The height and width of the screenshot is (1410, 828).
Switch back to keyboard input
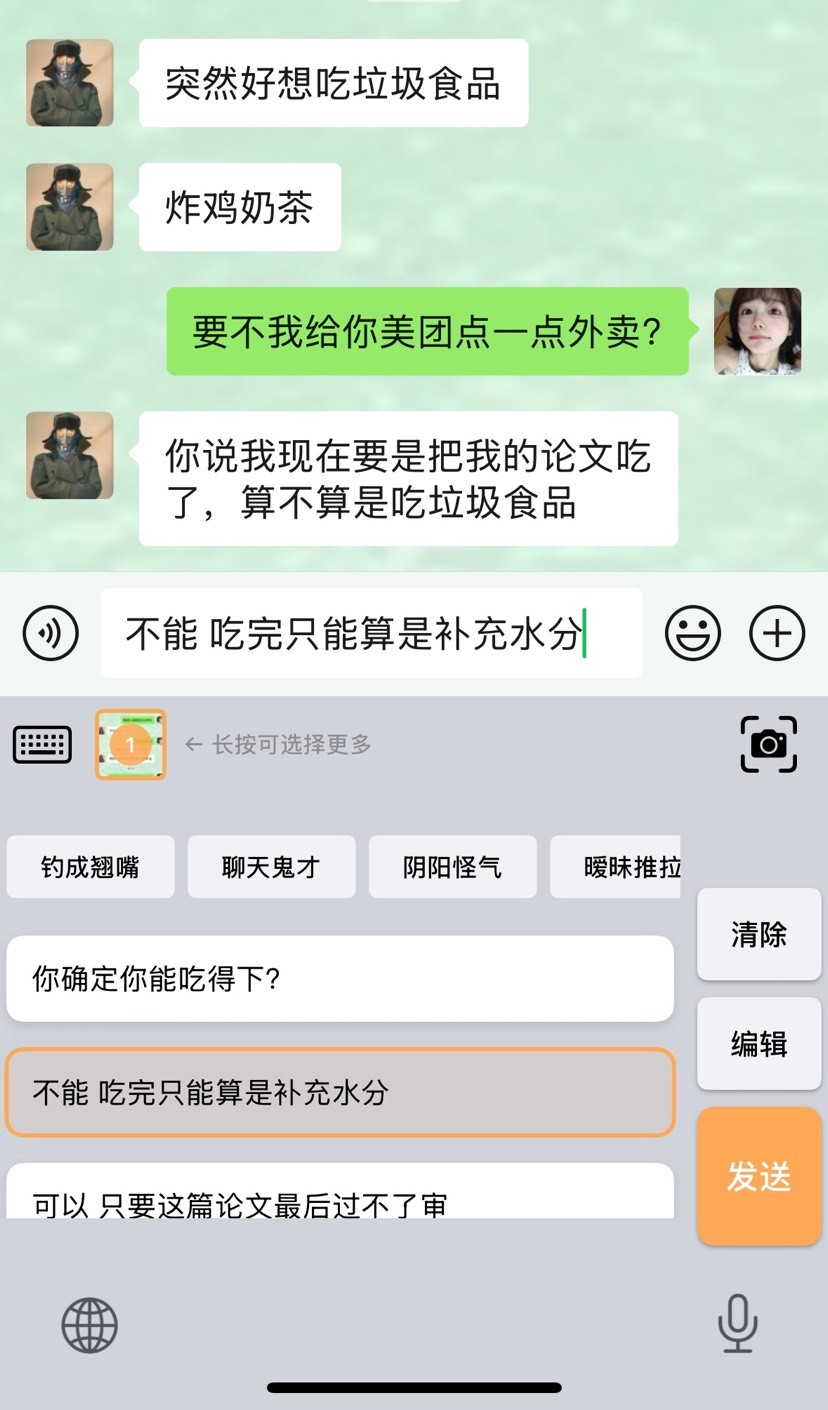(x=44, y=744)
